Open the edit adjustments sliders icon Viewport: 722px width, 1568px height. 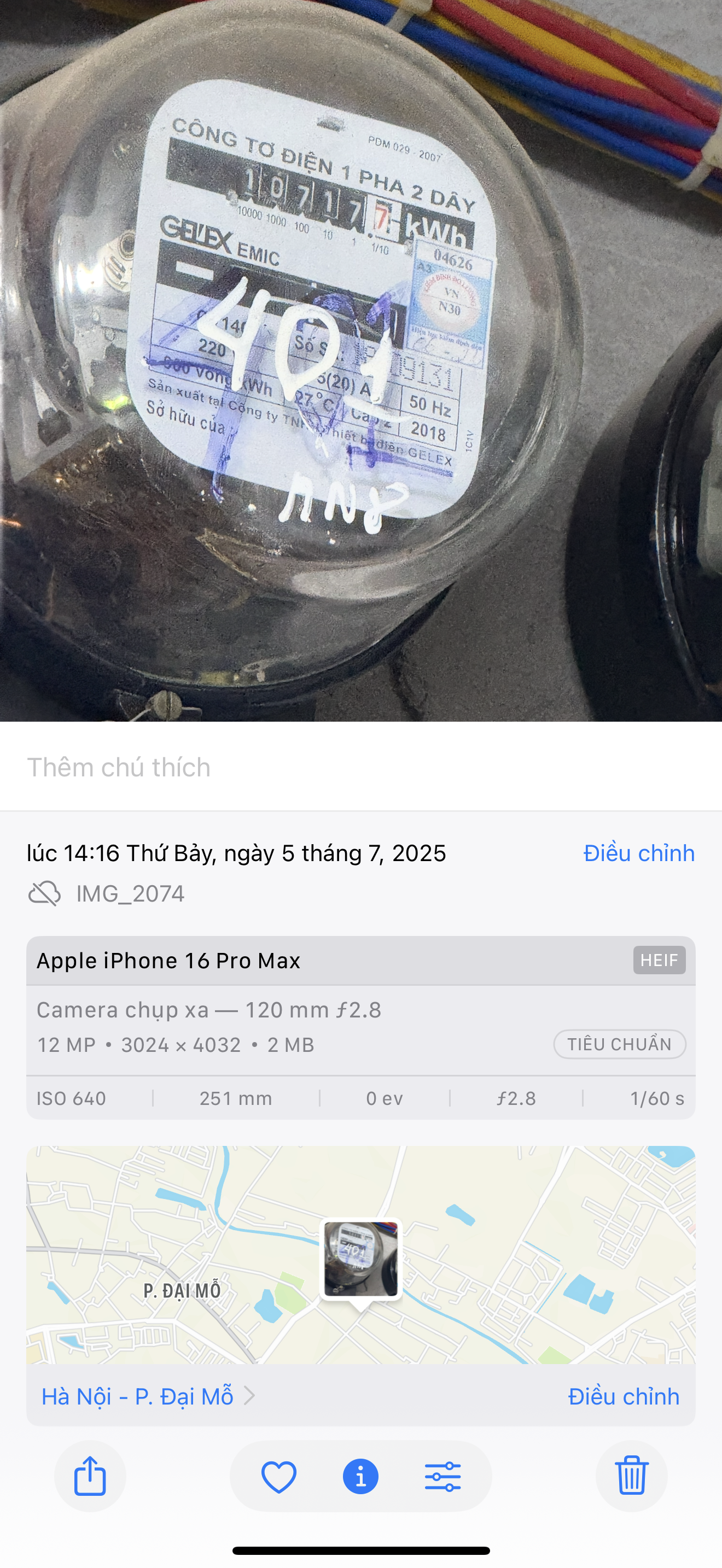pos(442,1476)
